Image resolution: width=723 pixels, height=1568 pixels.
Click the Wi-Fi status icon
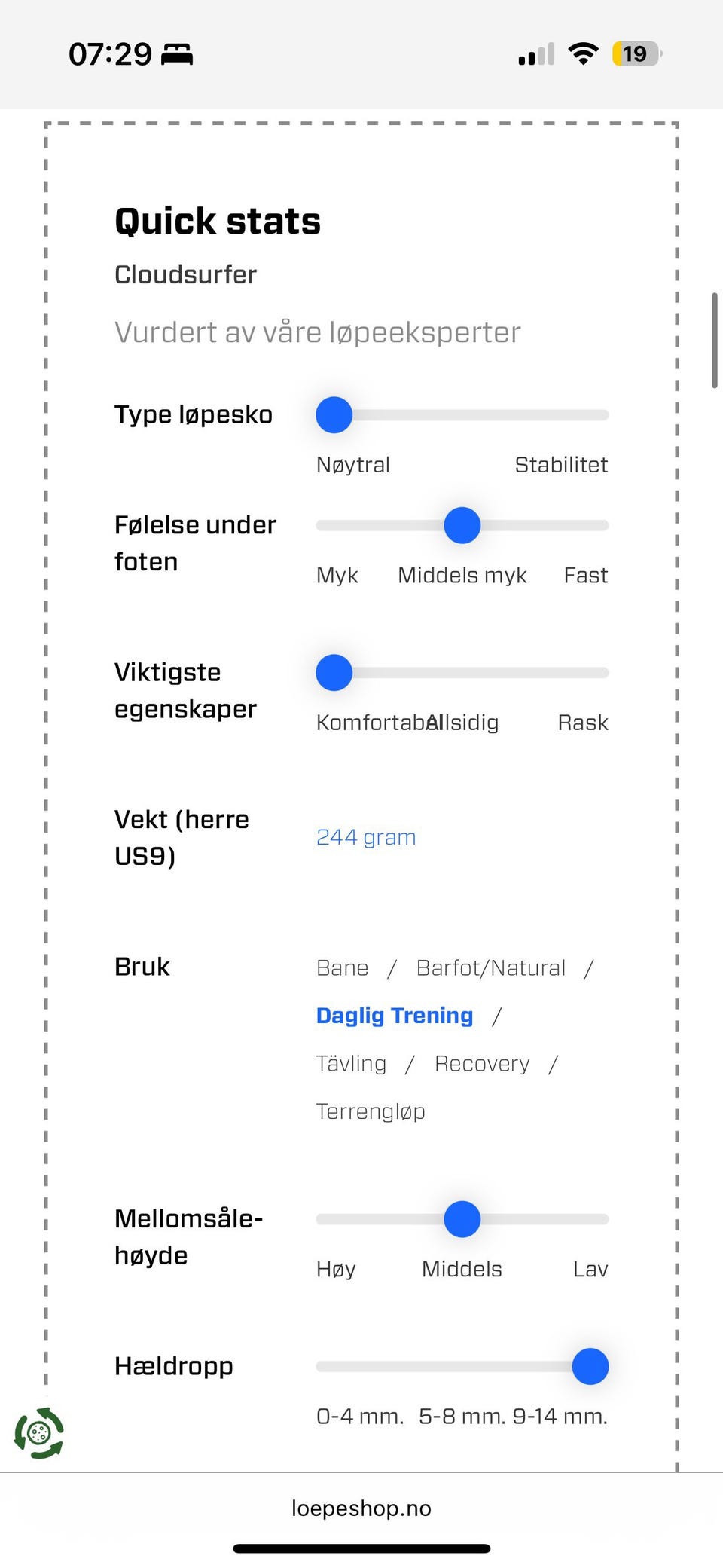pyautogui.click(x=581, y=52)
